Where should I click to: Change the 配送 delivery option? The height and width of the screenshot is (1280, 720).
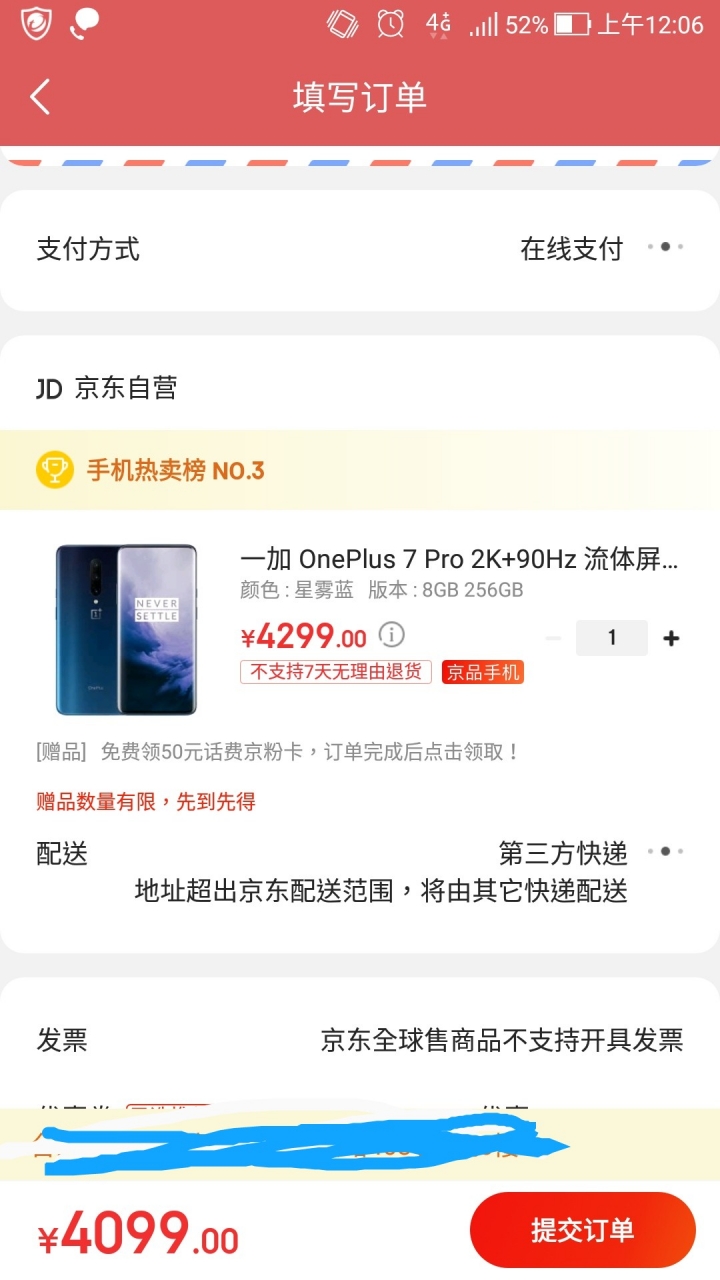coord(590,853)
